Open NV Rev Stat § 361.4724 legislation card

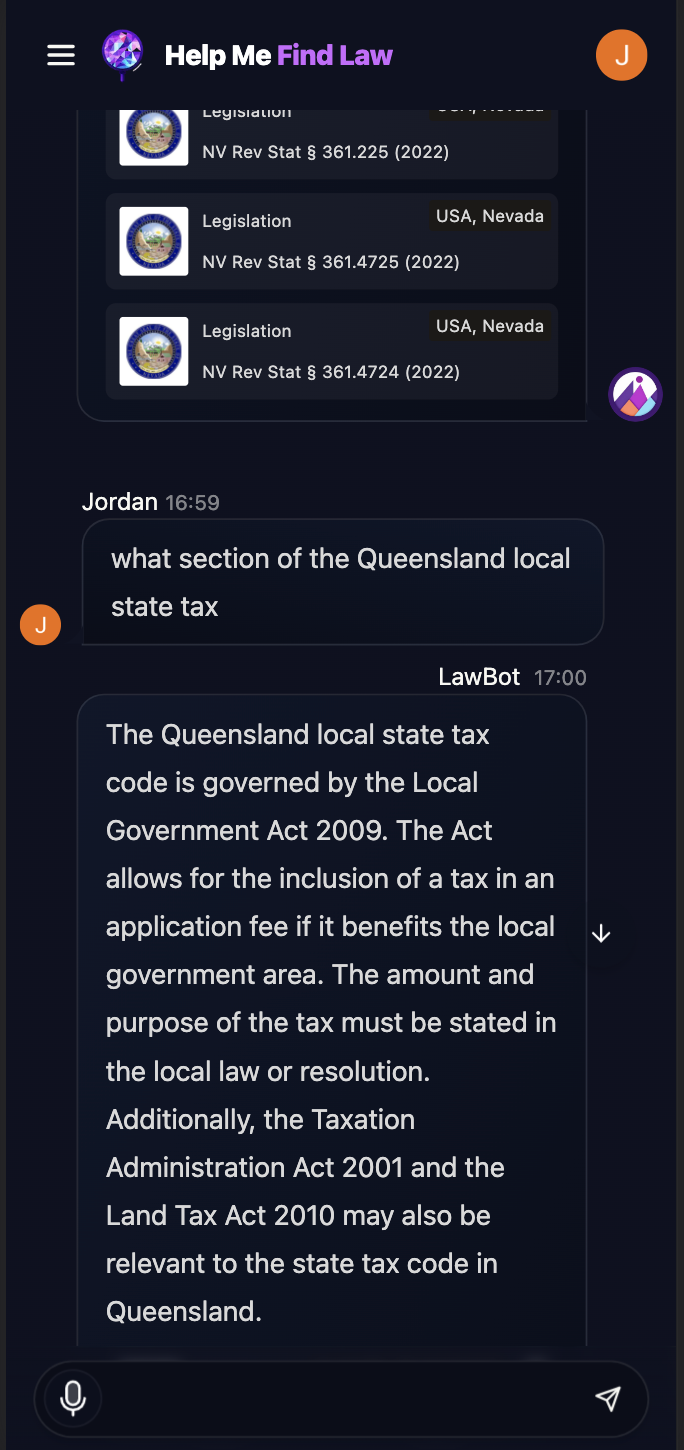click(x=332, y=351)
